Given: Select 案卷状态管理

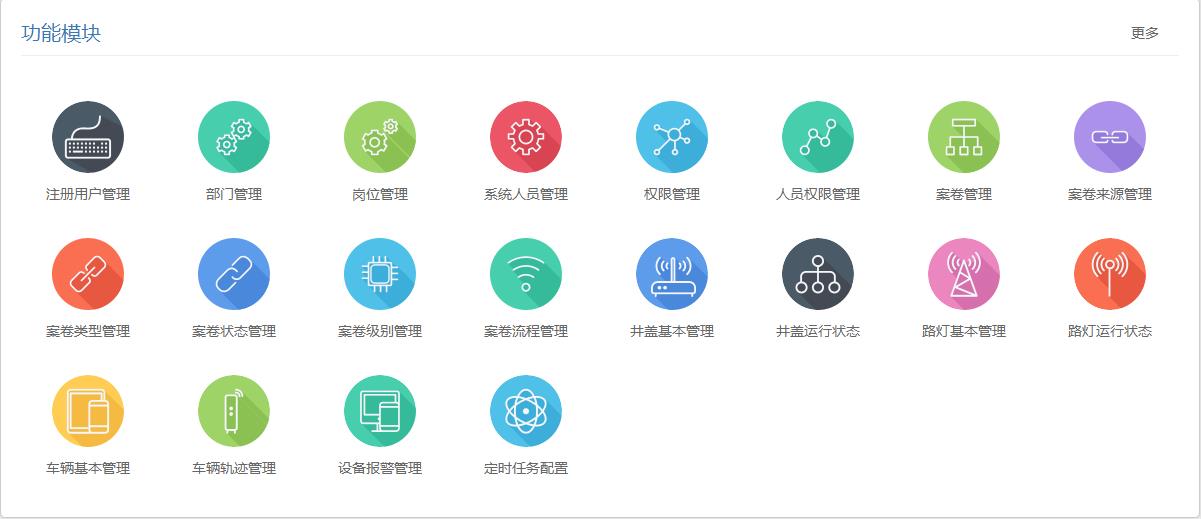Looking at the screenshot, I should click(x=234, y=275).
